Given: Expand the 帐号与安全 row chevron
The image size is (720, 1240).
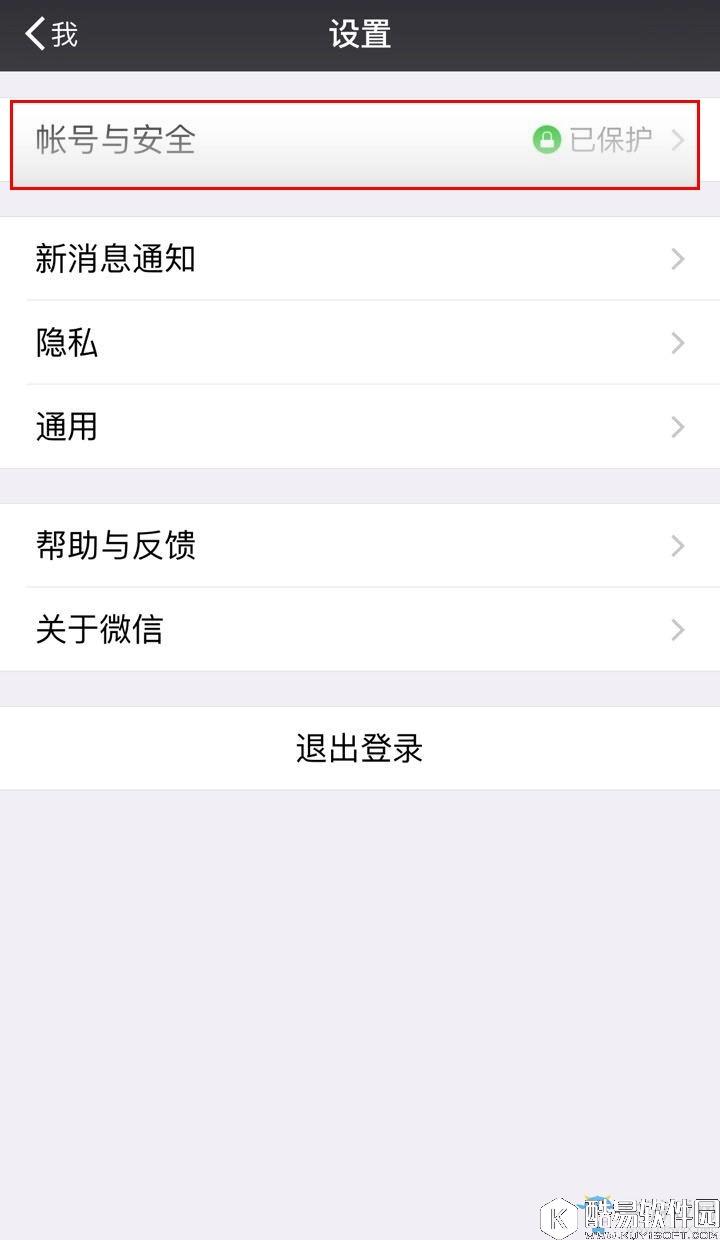Looking at the screenshot, I should pyautogui.click(x=677, y=140).
